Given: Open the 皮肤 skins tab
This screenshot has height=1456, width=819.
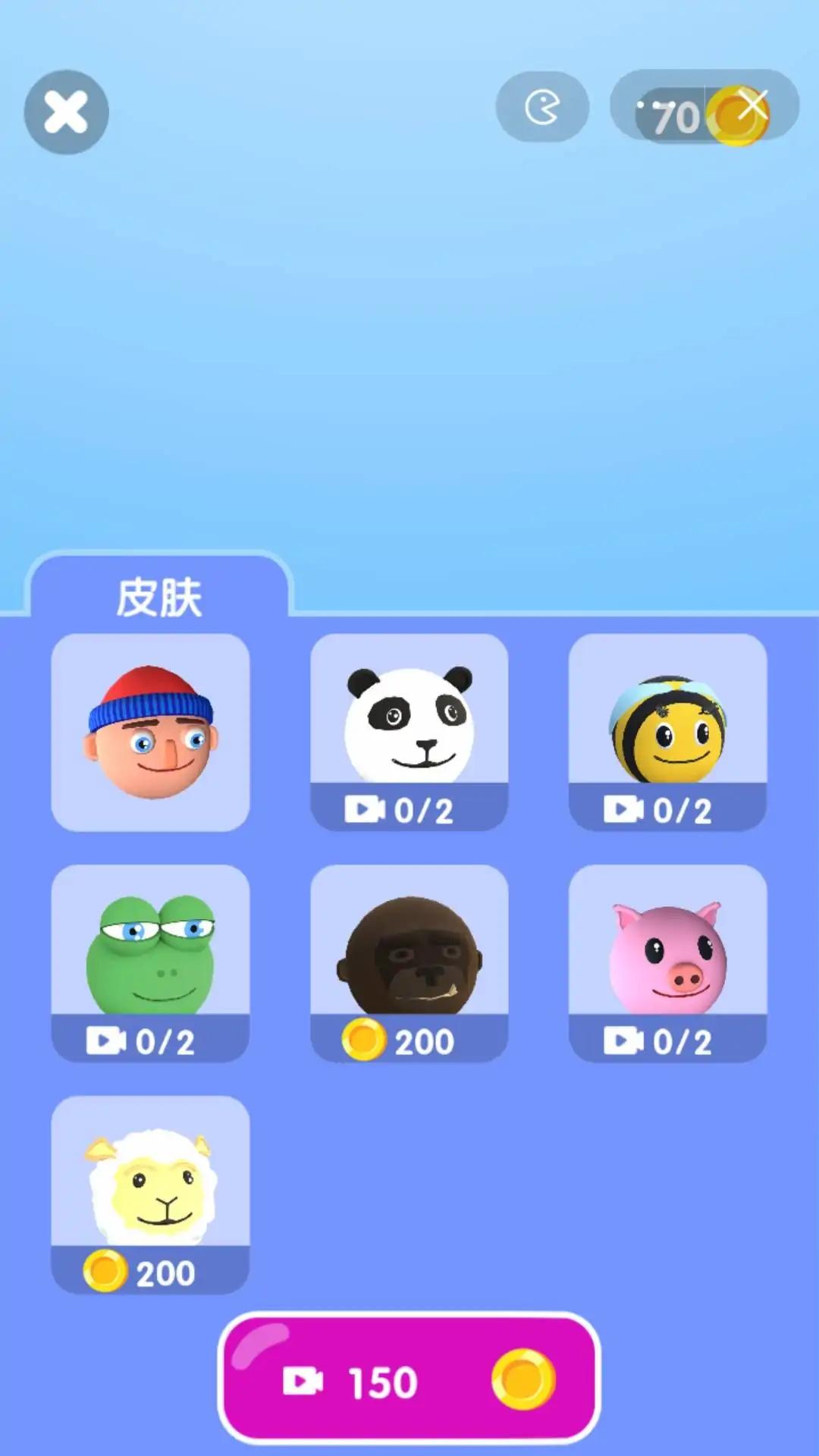Looking at the screenshot, I should point(161,596).
